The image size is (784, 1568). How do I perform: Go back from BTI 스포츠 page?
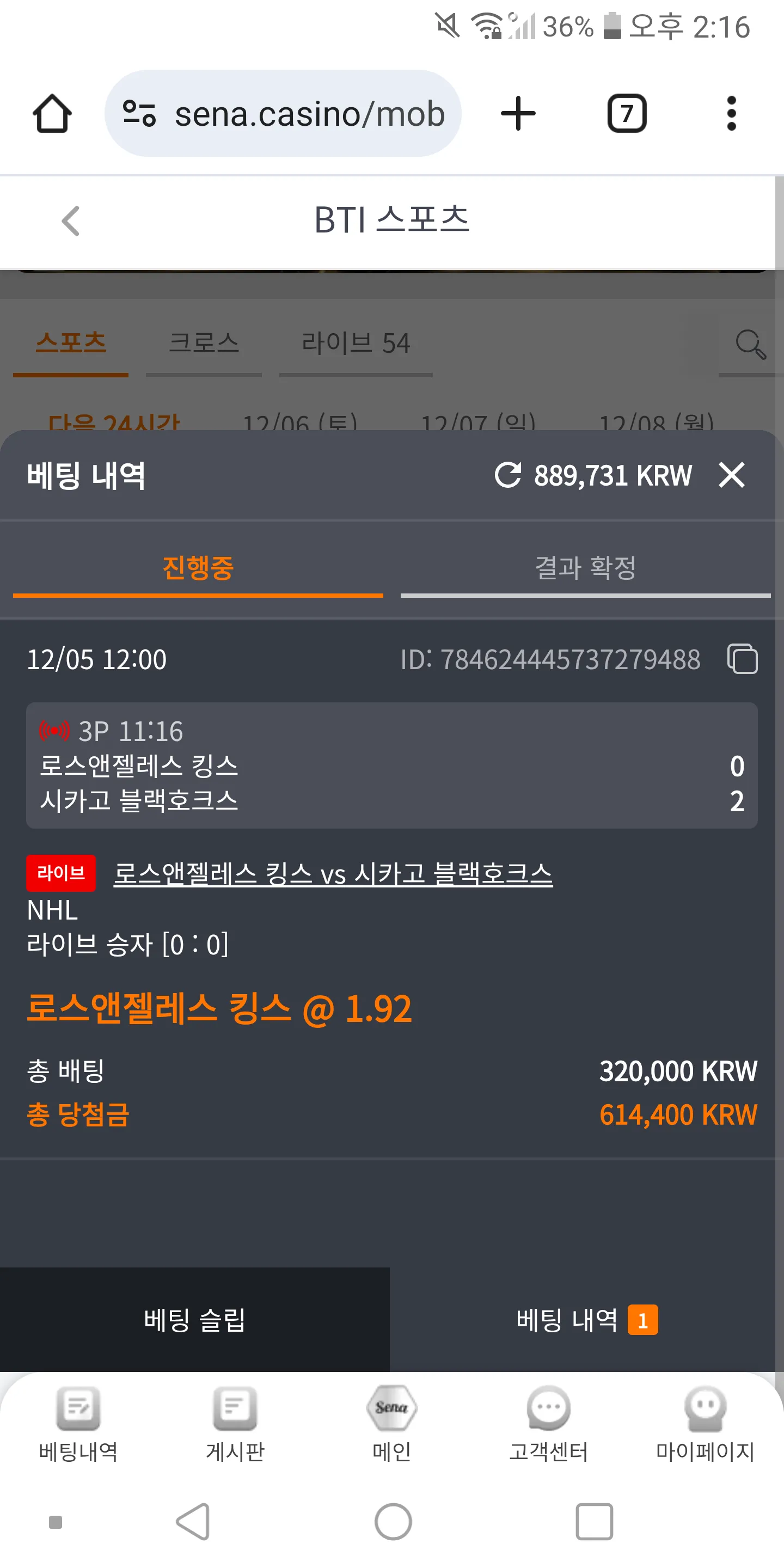pos(71,220)
